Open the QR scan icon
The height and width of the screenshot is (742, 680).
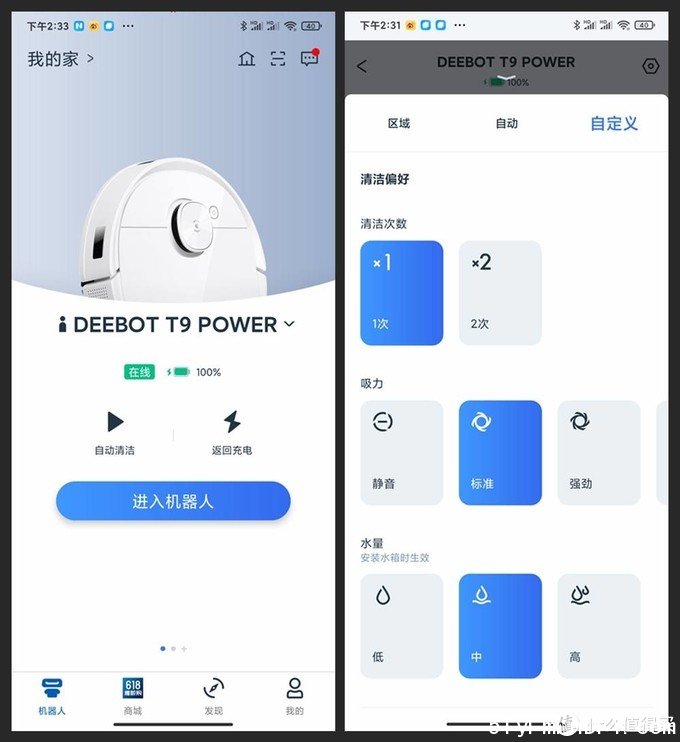point(279,59)
